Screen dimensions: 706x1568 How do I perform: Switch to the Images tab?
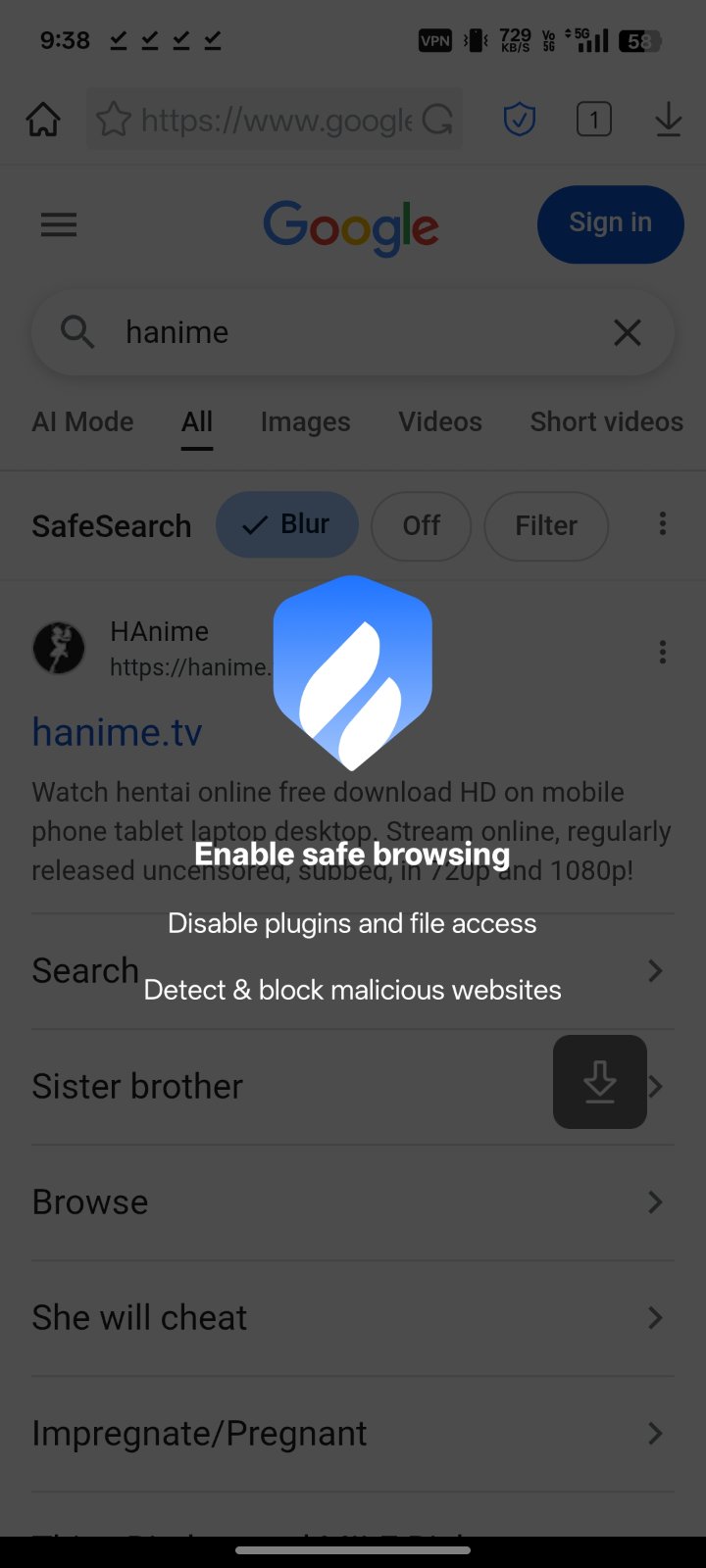305,422
